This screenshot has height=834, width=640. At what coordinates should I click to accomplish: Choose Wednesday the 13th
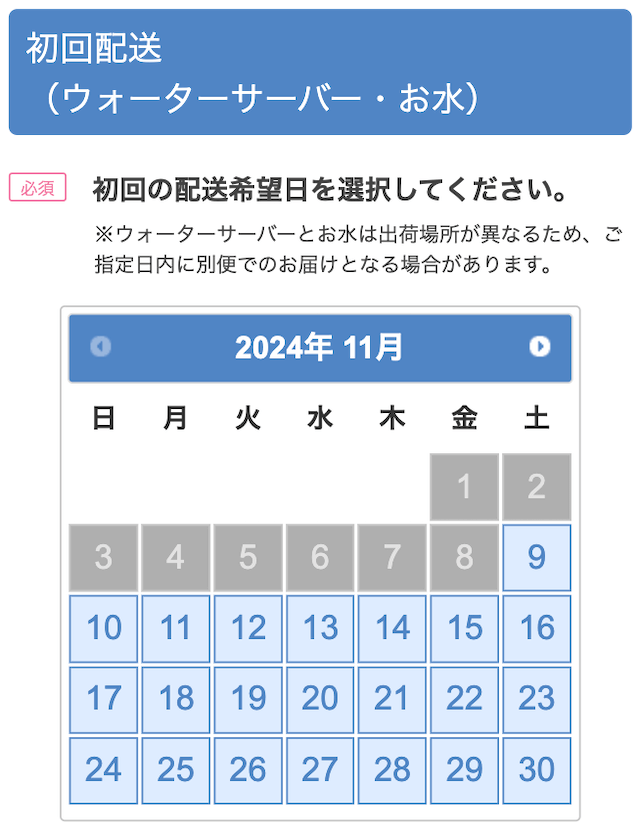(320, 629)
